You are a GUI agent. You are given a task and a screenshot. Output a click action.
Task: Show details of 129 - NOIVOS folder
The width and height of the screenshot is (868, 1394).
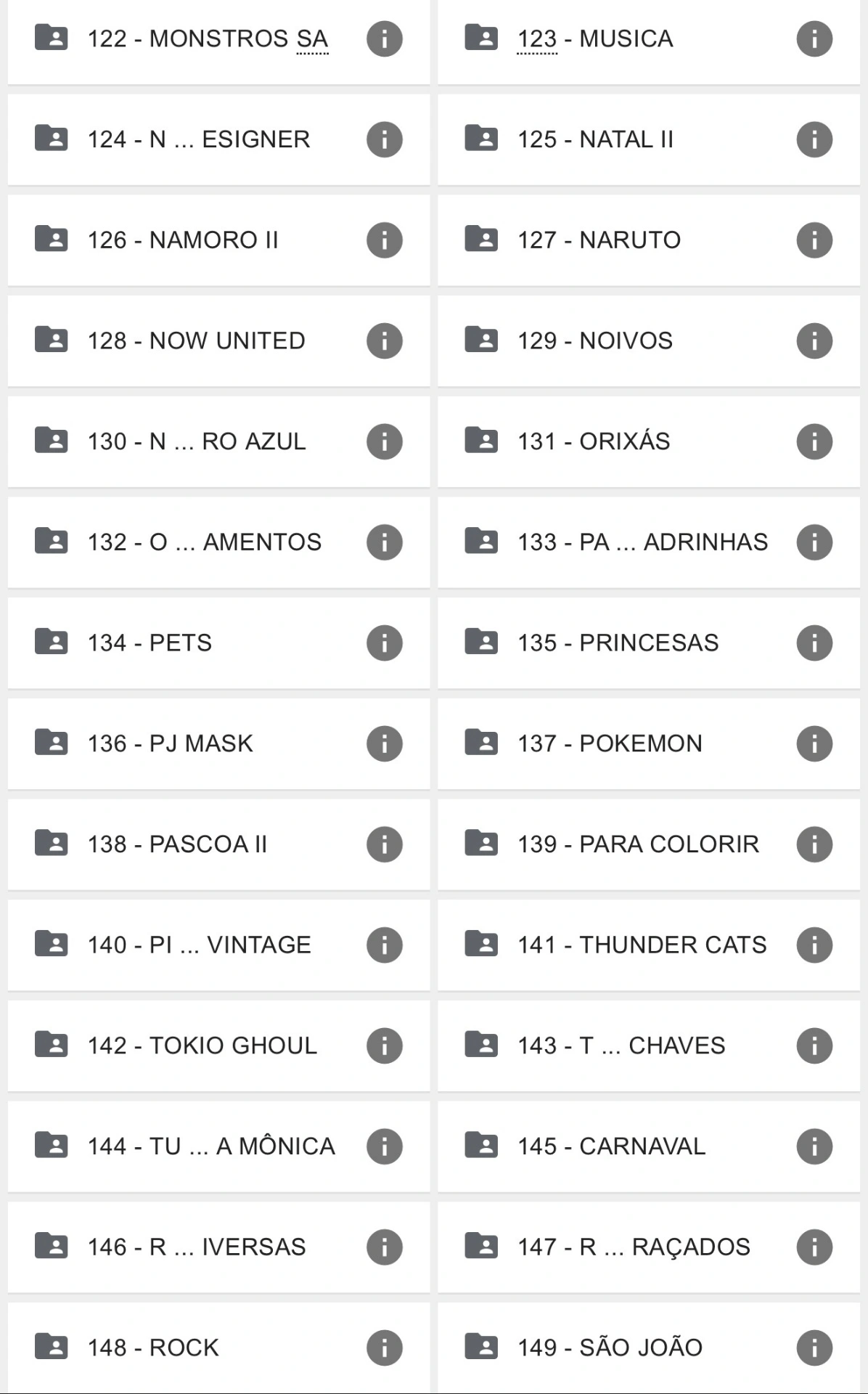(x=814, y=341)
